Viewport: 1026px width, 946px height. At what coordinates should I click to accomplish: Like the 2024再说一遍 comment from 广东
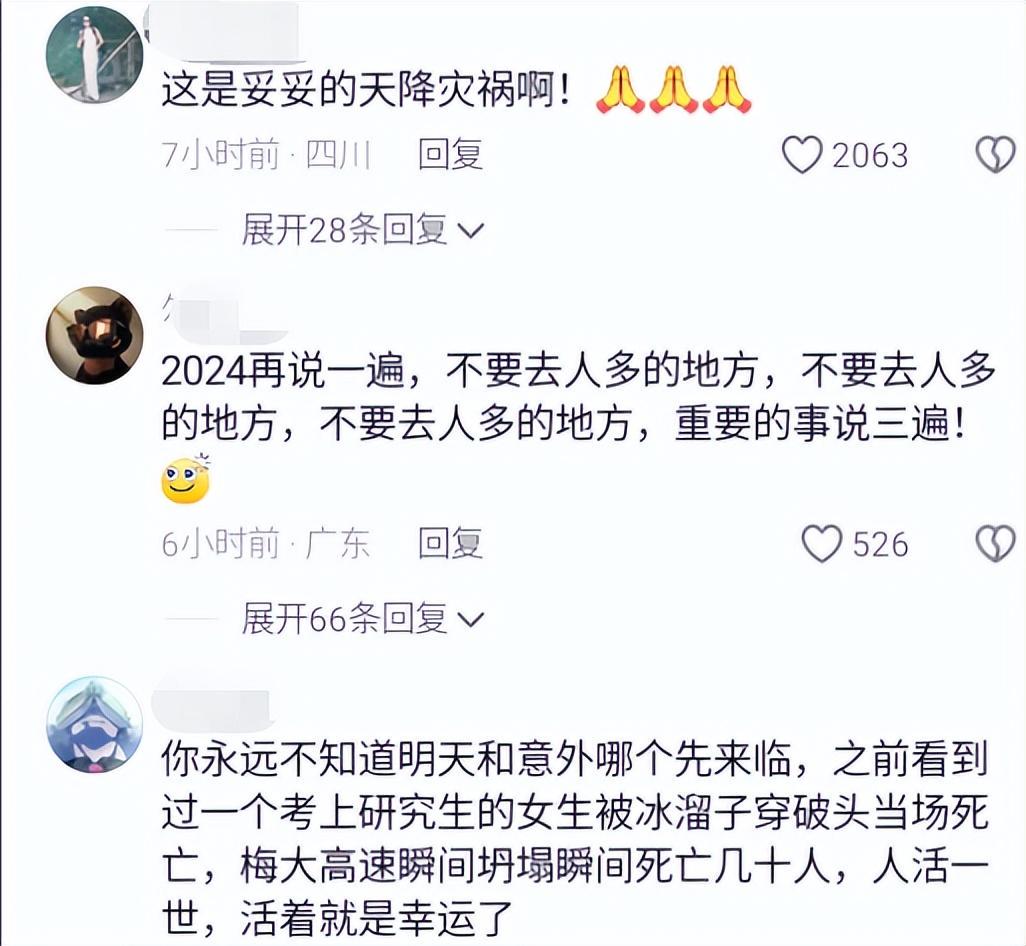(x=822, y=544)
